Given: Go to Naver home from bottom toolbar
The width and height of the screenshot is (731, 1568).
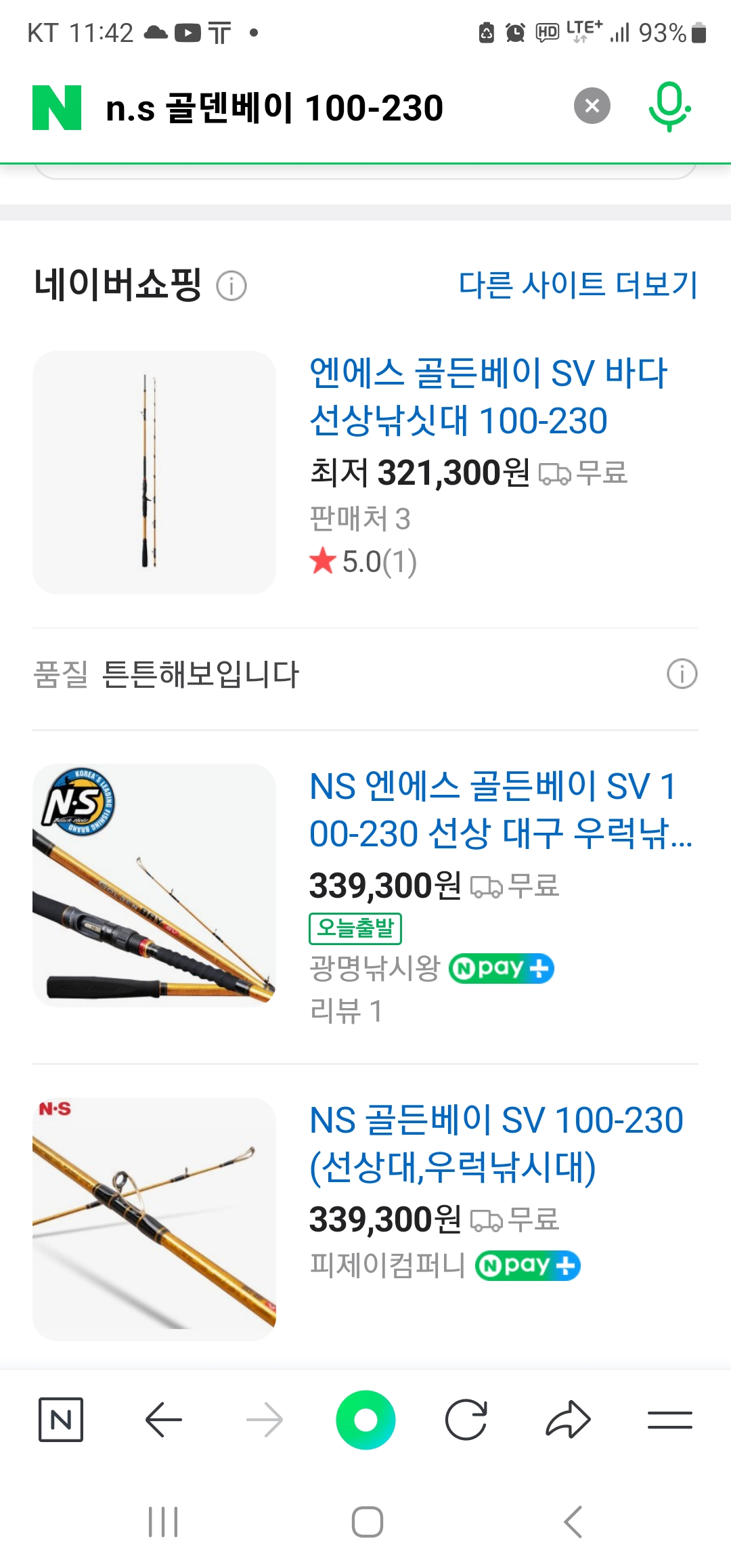Looking at the screenshot, I should point(61,1419).
